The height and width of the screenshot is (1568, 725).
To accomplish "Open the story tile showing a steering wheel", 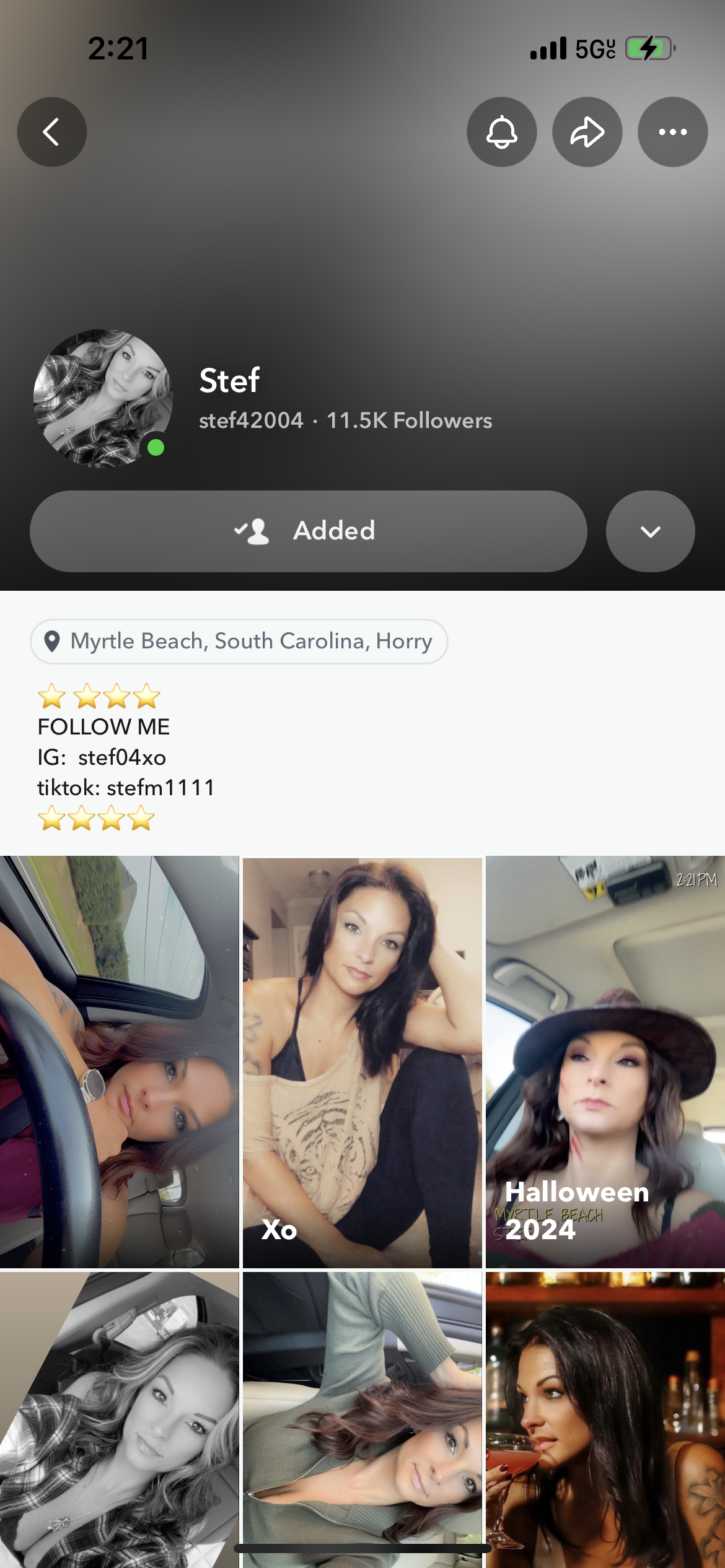I will [119, 1061].
